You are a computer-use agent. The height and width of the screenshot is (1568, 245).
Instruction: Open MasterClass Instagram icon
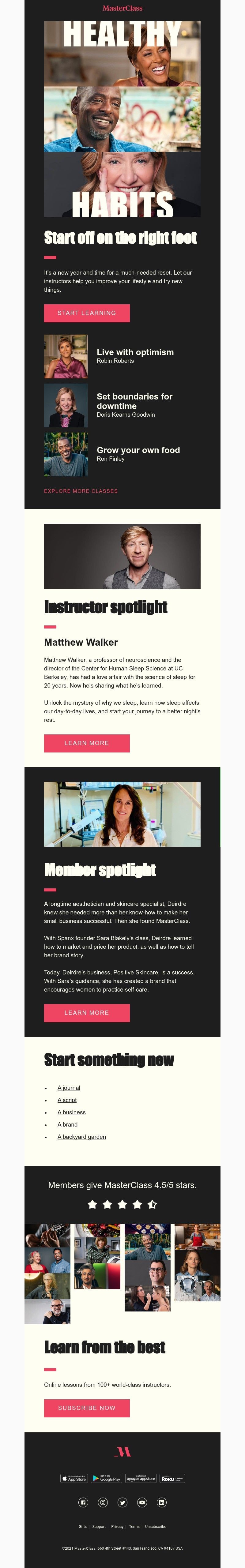click(x=103, y=1502)
